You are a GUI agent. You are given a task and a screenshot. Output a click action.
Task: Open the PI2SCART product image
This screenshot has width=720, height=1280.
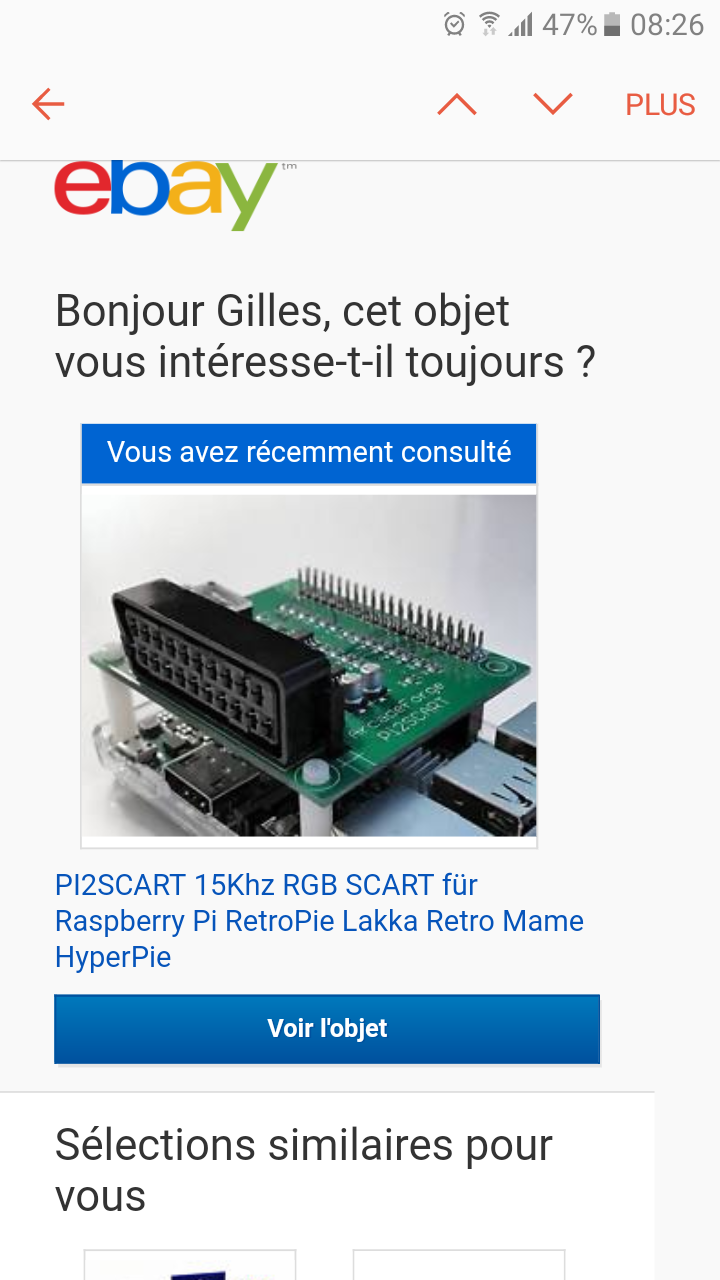[x=309, y=664]
